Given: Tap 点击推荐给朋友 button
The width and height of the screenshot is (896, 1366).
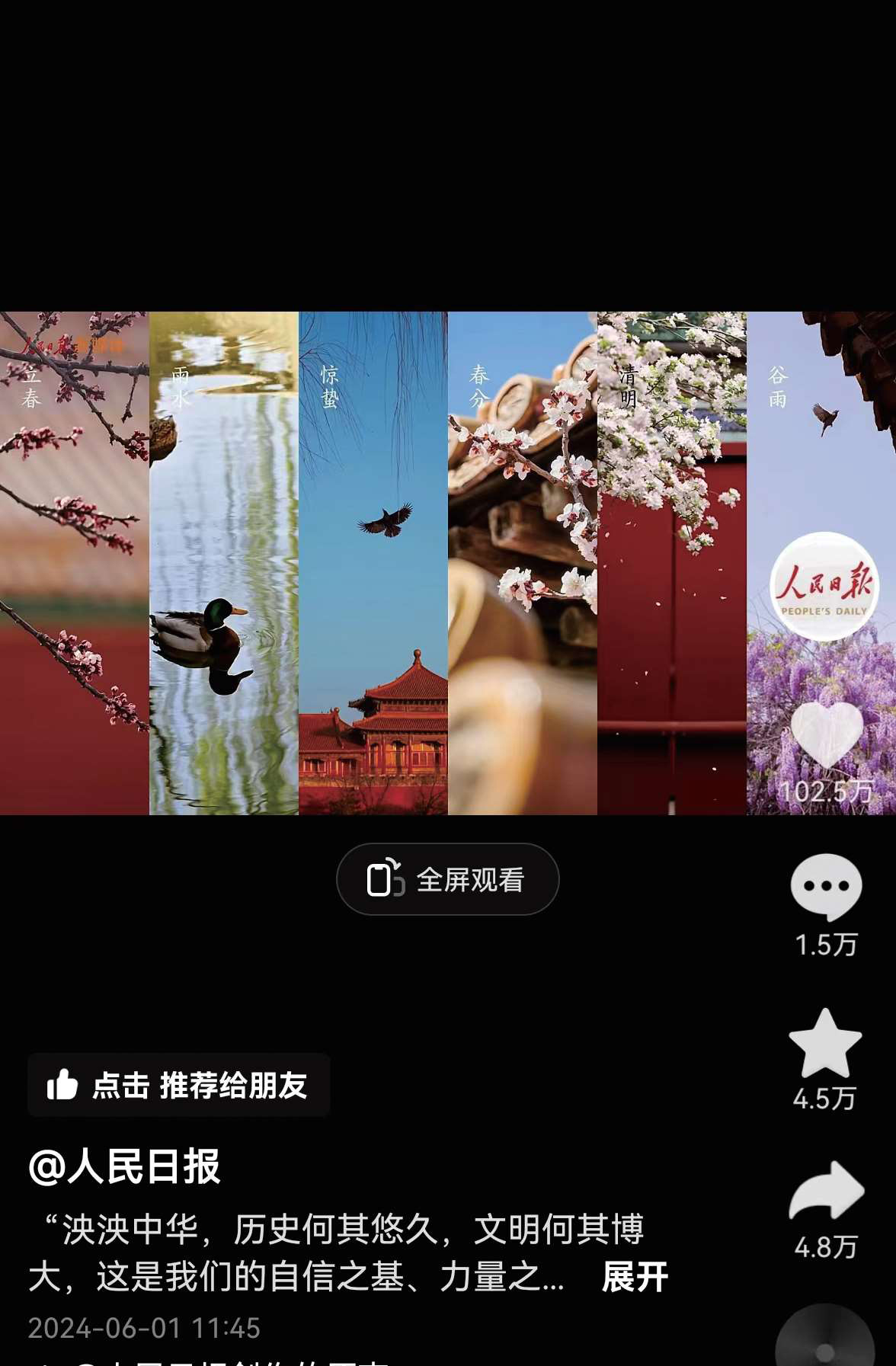Looking at the screenshot, I should coord(178,1085).
